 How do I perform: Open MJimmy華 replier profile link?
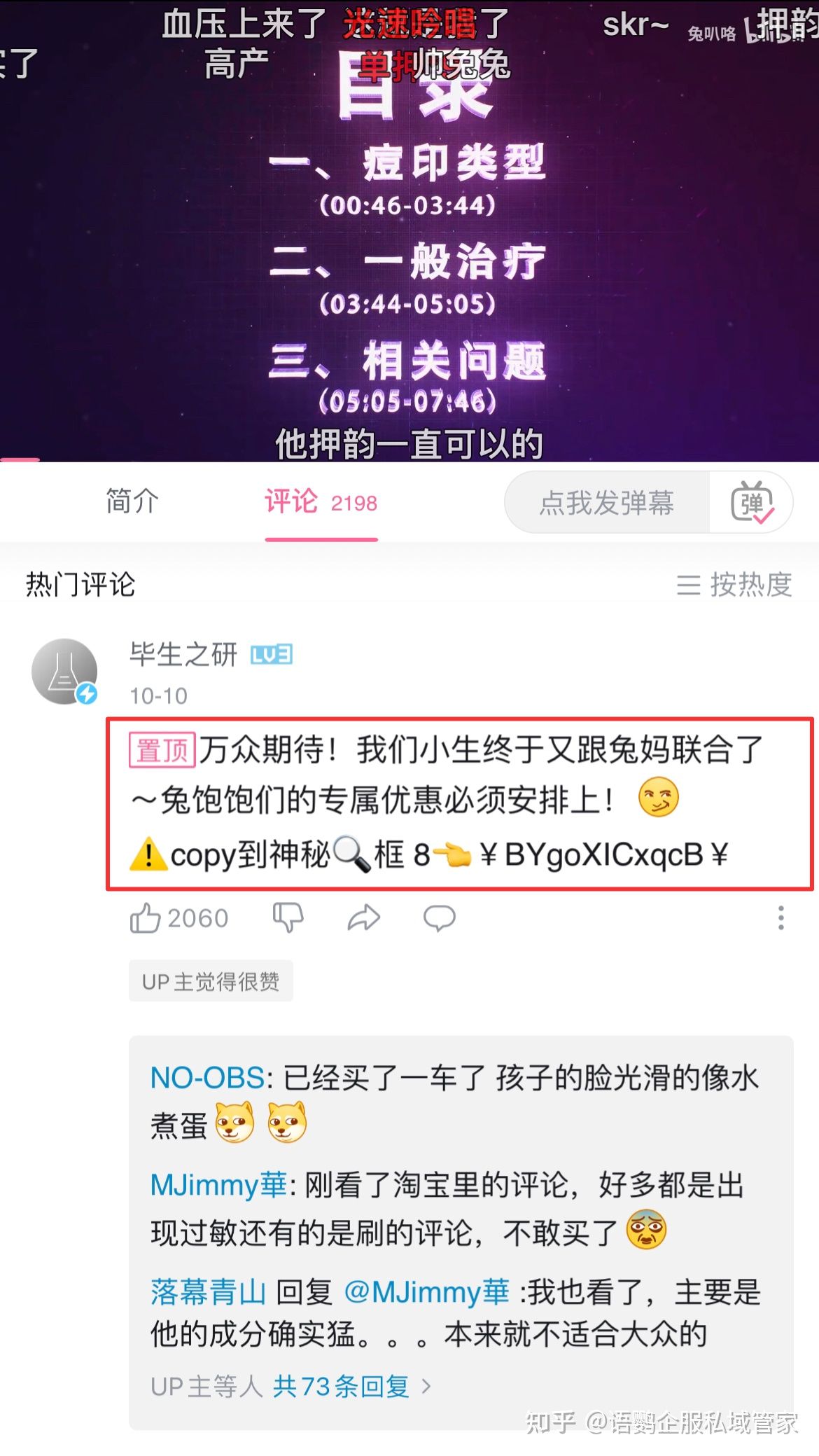point(218,1185)
